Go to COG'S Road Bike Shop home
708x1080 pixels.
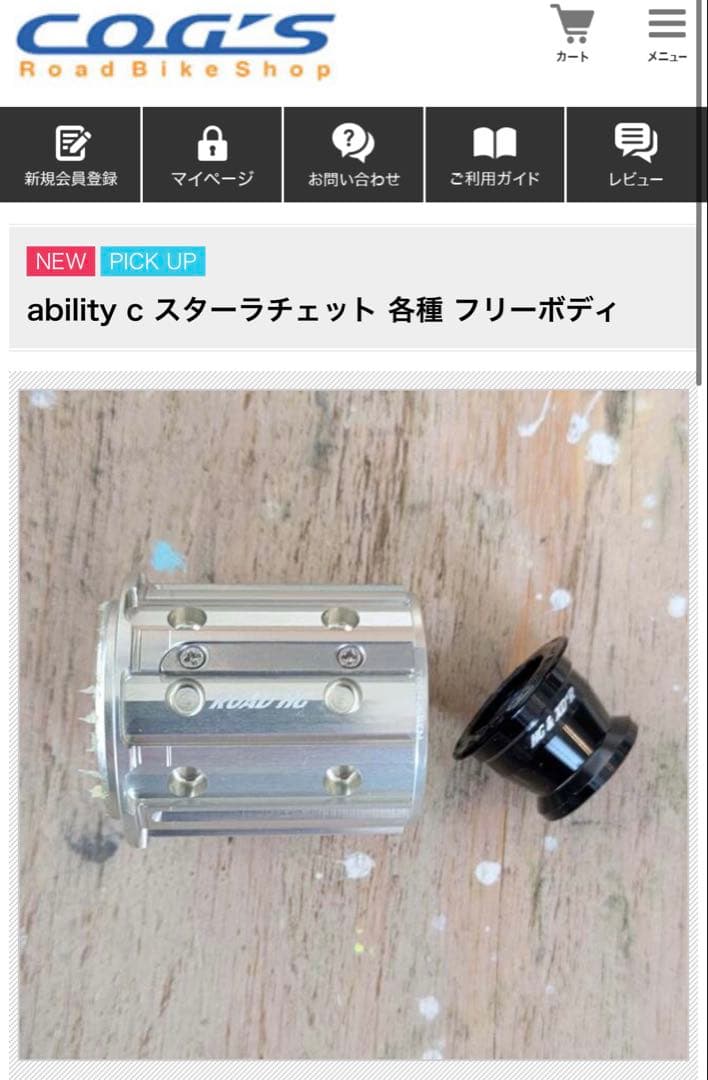[175, 46]
